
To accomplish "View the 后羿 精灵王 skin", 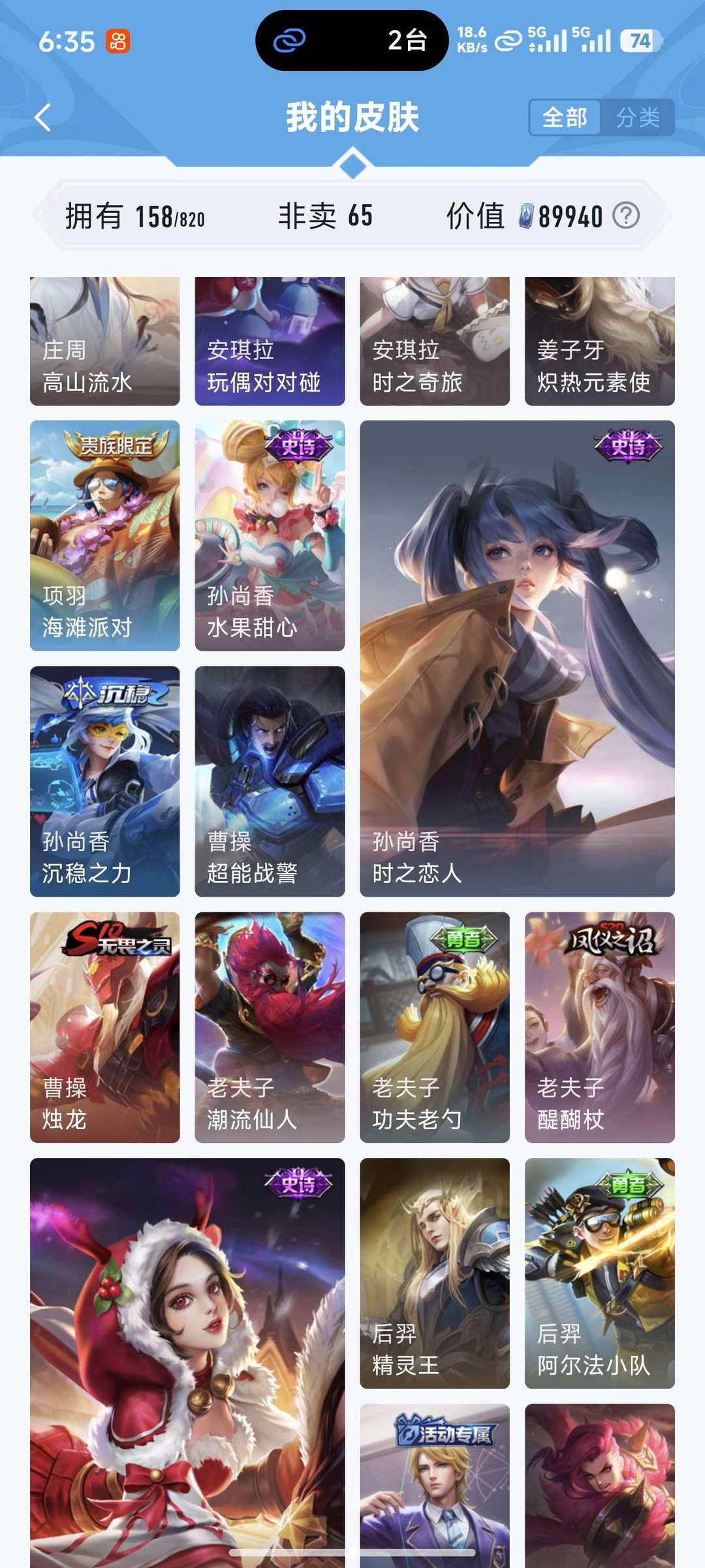I will pyautogui.click(x=435, y=1273).
